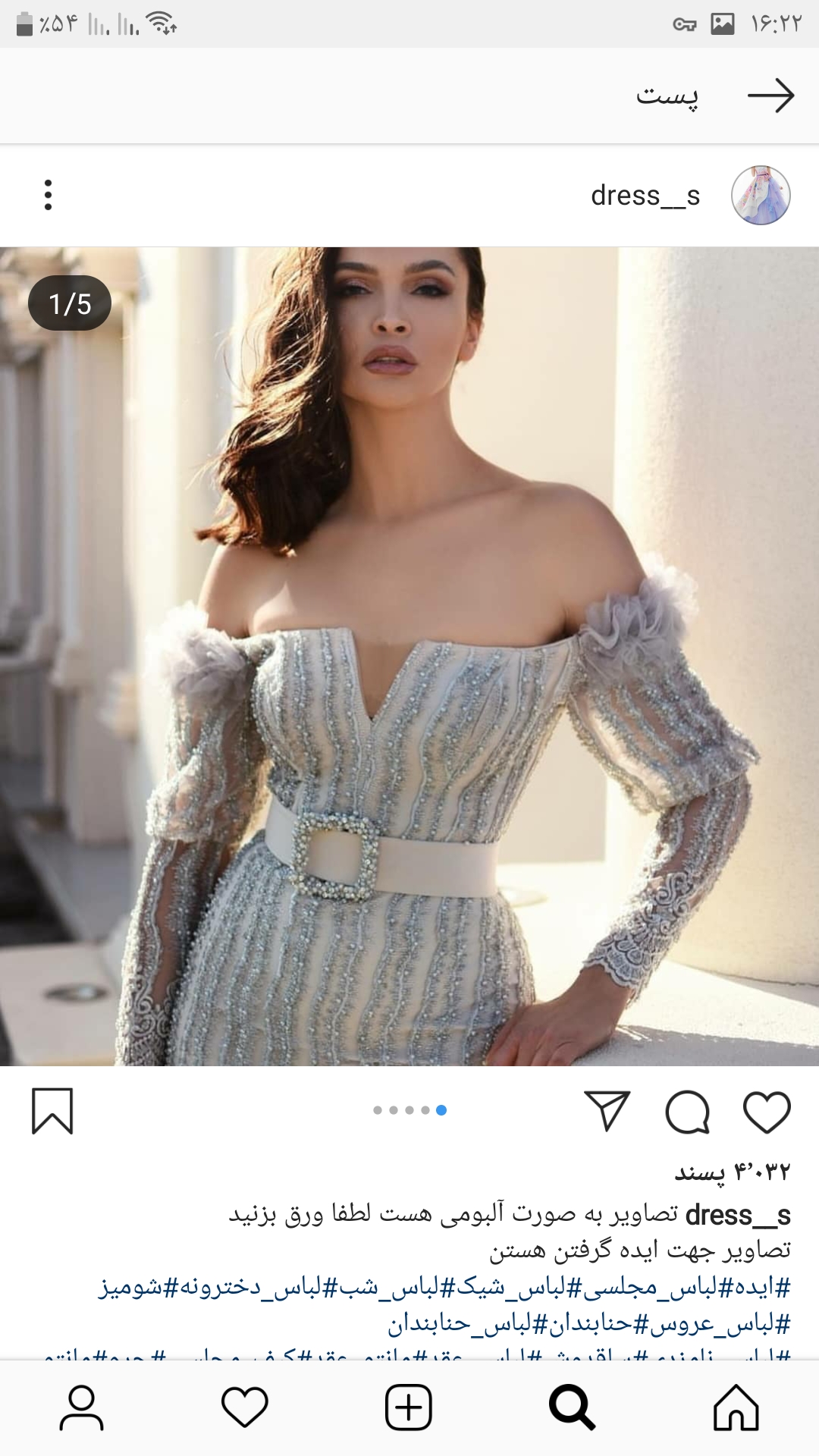Open comments on this post
Viewport: 819px width, 1456px height.
(x=687, y=1112)
